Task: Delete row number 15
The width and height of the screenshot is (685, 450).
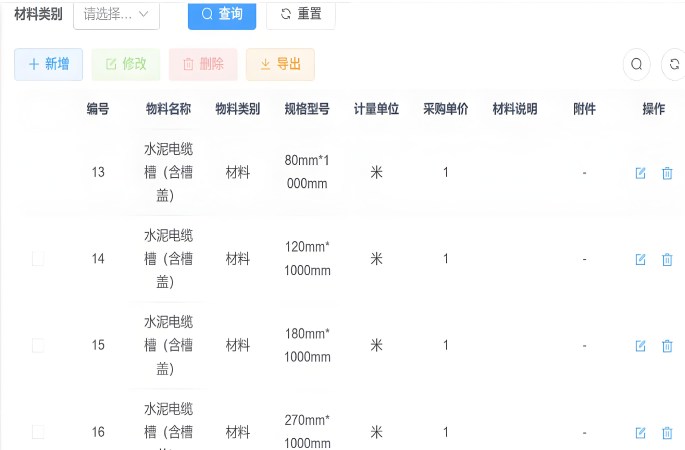Action: point(667,346)
